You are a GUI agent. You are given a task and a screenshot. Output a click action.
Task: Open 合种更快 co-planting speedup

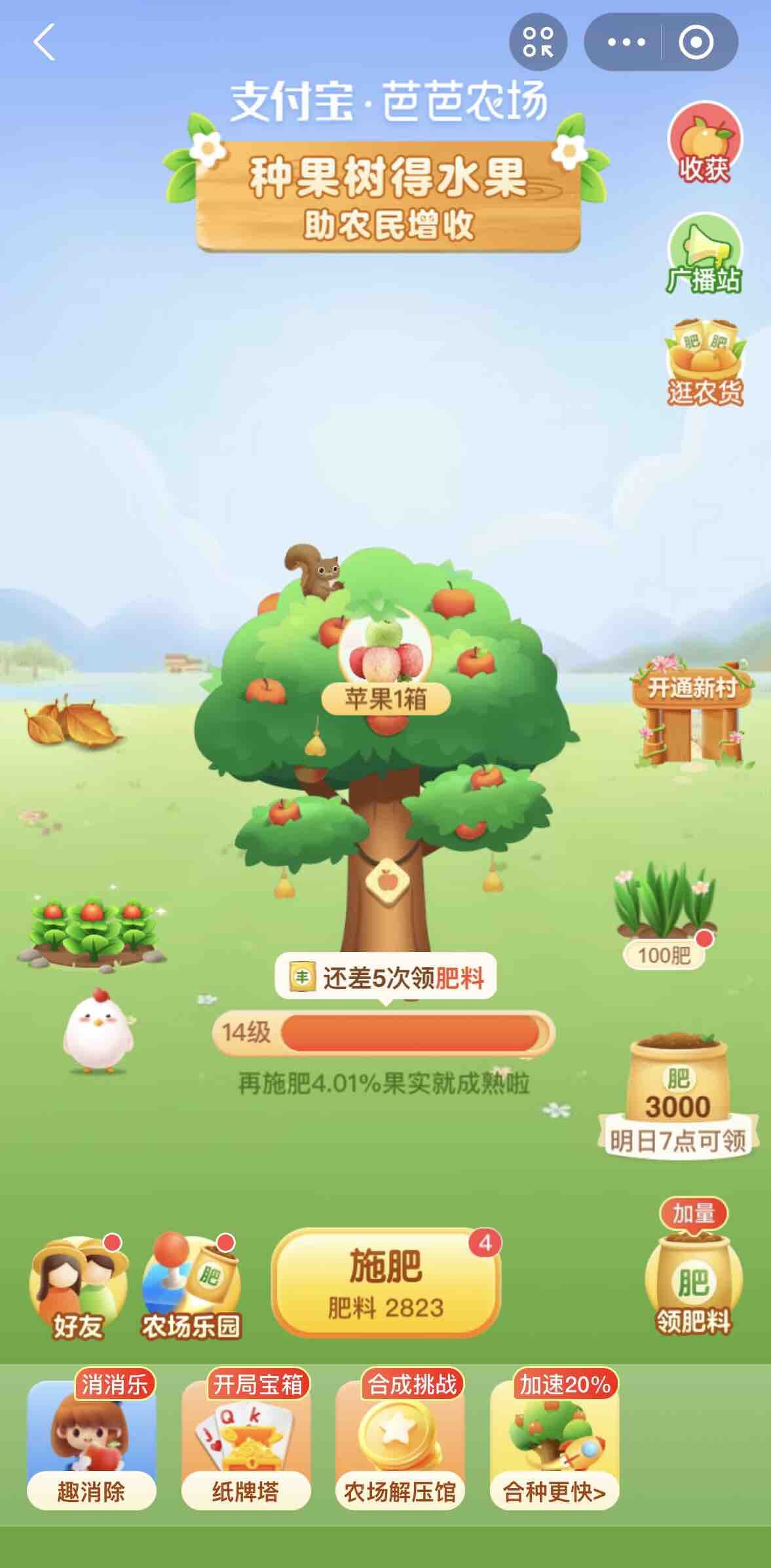point(554,1447)
